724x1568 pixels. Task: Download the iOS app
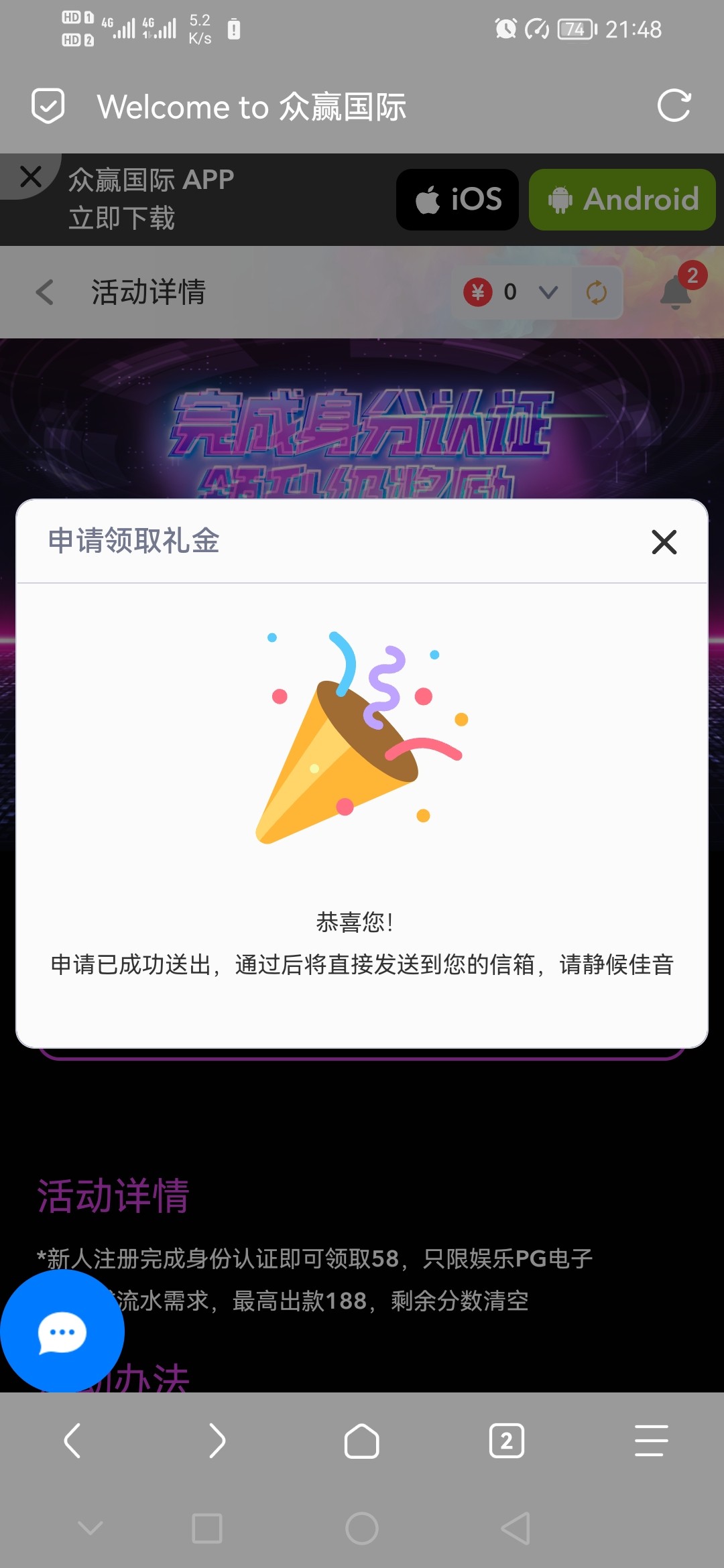[x=457, y=200]
